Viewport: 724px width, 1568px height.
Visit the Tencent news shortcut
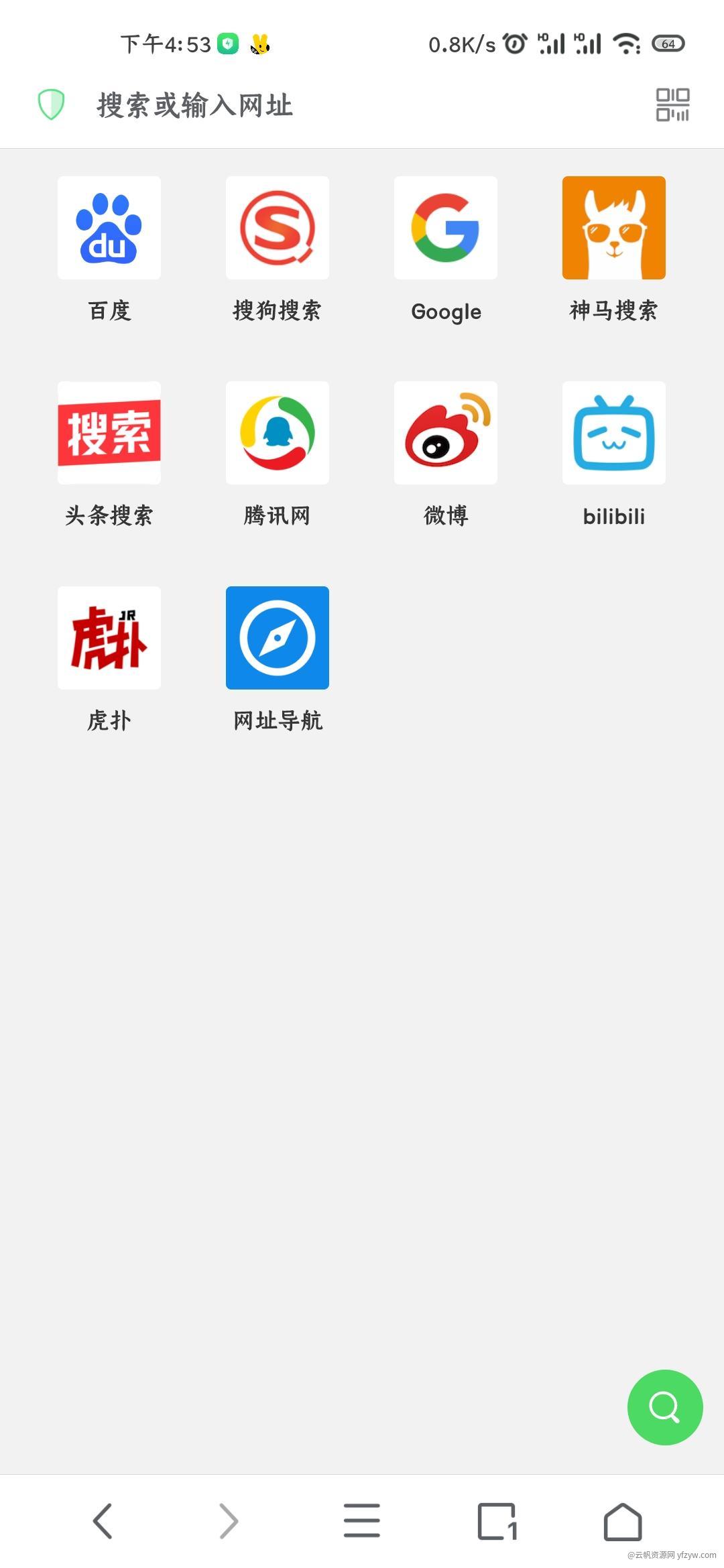(278, 433)
